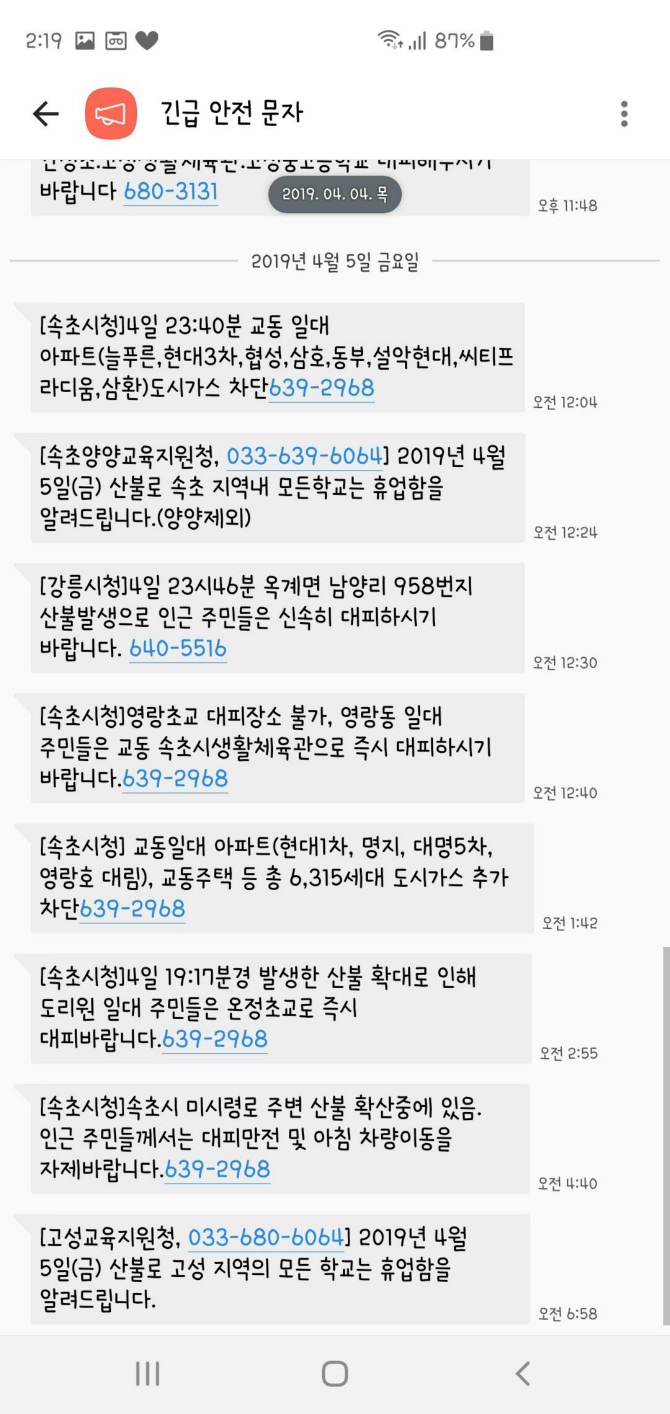Tap 639-2968 in the 도리원 일대 message
Screen dimensions: 670x1414
(215, 1039)
